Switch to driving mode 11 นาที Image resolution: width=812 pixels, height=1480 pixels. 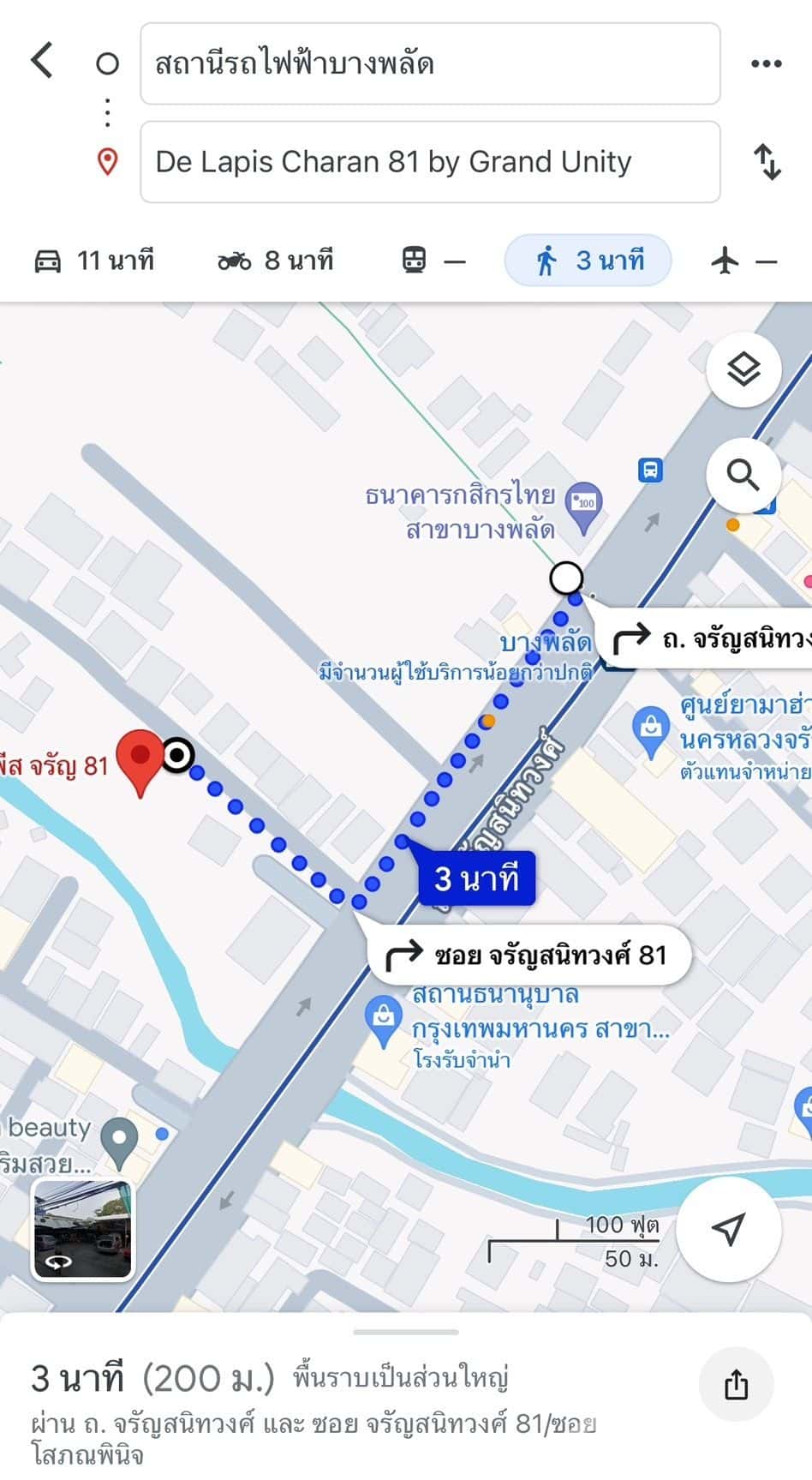(x=94, y=261)
